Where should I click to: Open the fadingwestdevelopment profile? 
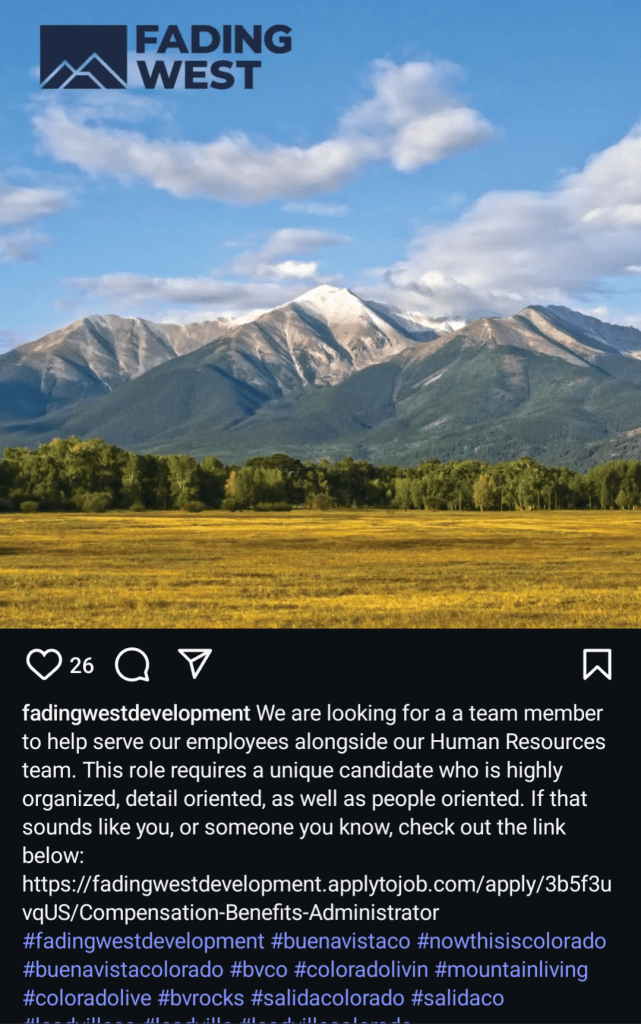(136, 714)
